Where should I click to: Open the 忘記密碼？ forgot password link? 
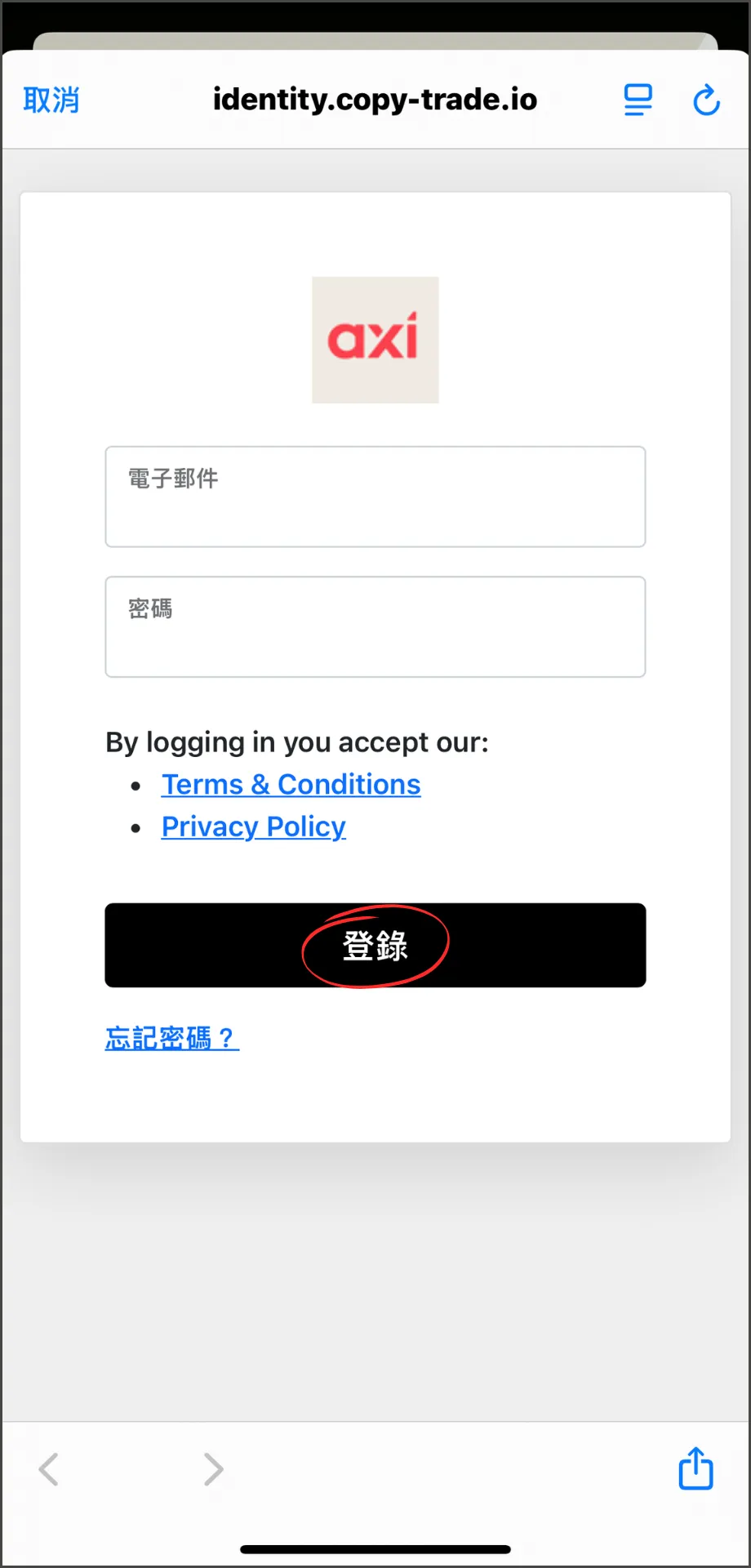pyautogui.click(x=172, y=1038)
